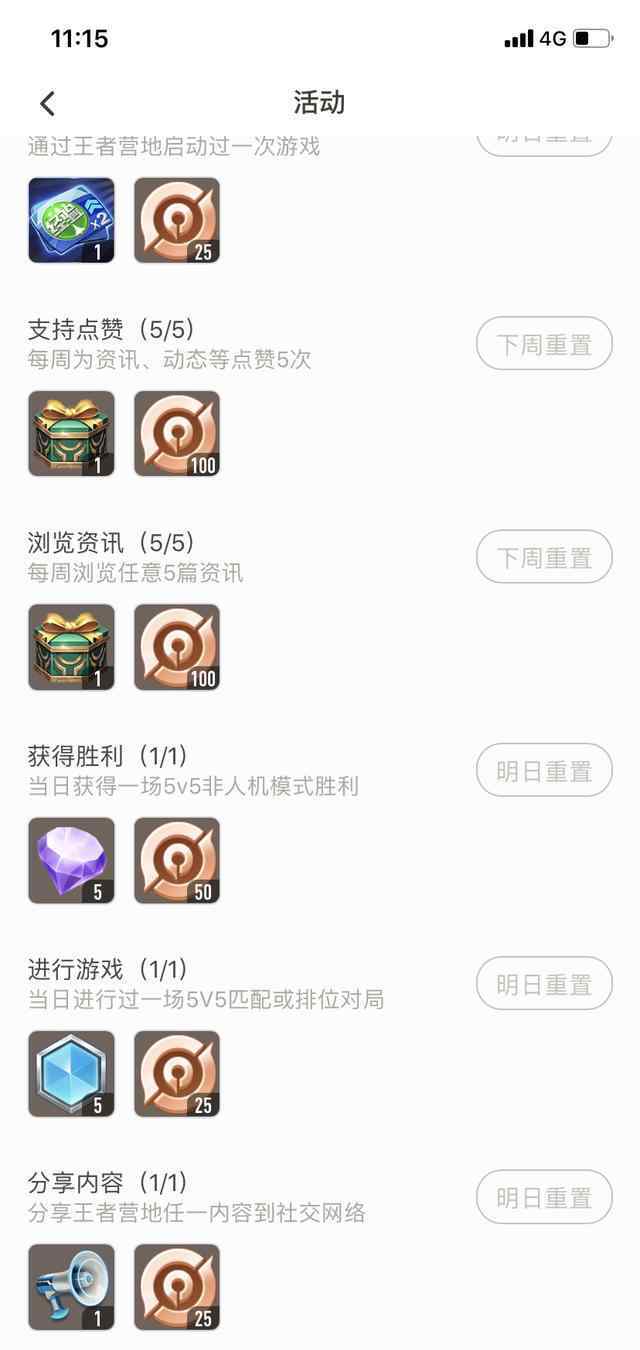Open gift box reward under 浏览资讯
The height and width of the screenshot is (1350, 640).
click(71, 647)
